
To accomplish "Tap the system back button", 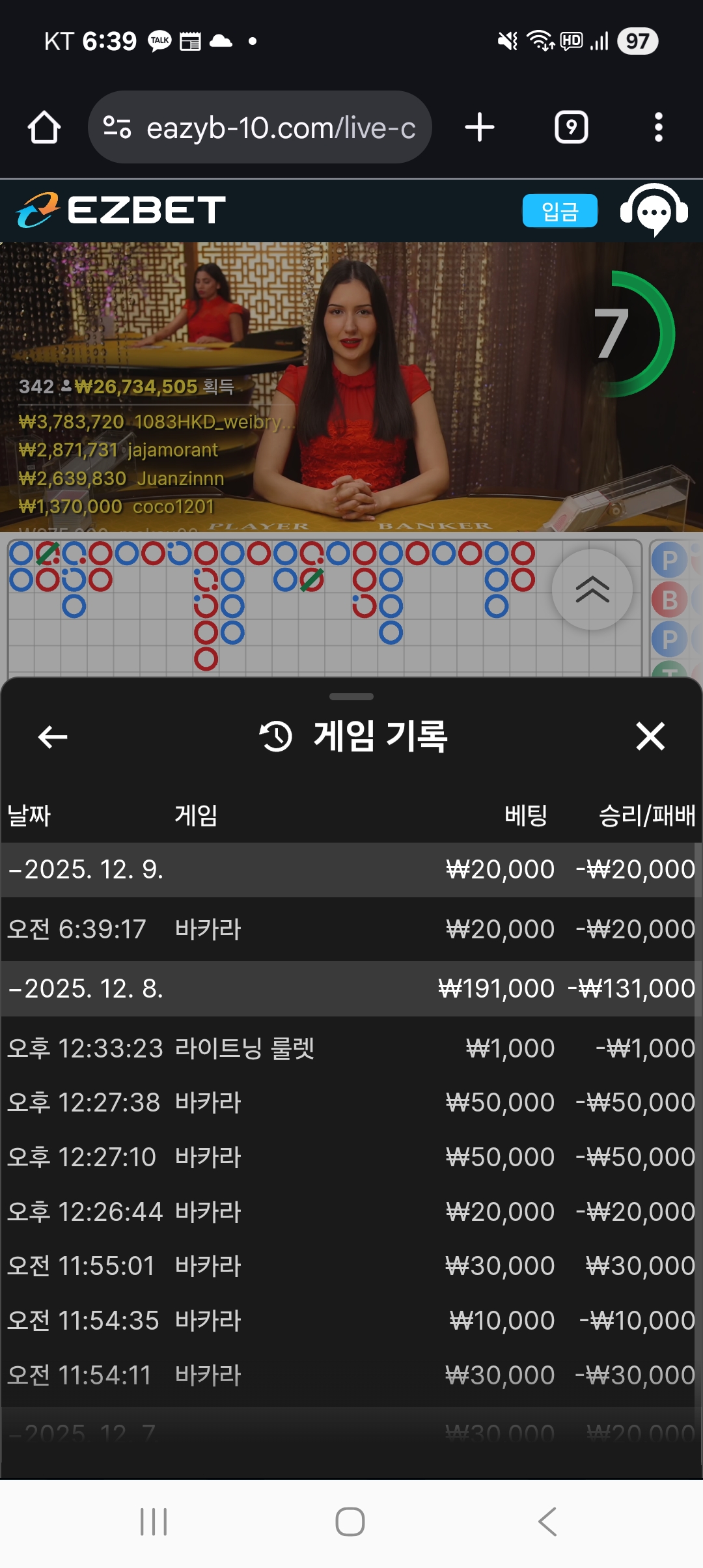I will 547,1522.
